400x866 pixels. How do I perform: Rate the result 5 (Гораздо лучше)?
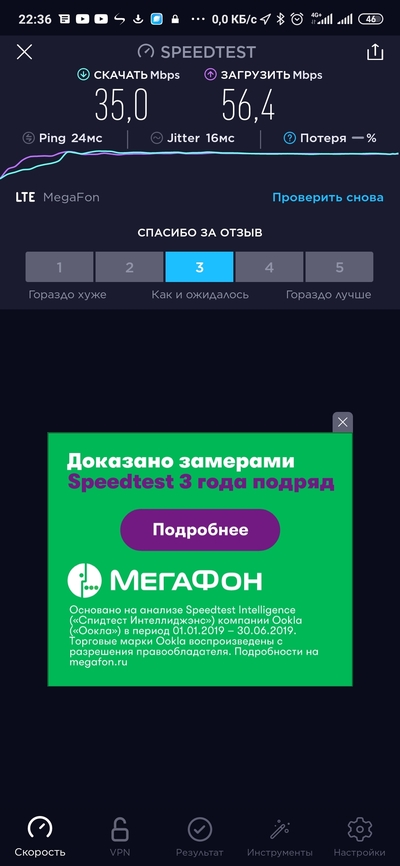[x=339, y=267]
